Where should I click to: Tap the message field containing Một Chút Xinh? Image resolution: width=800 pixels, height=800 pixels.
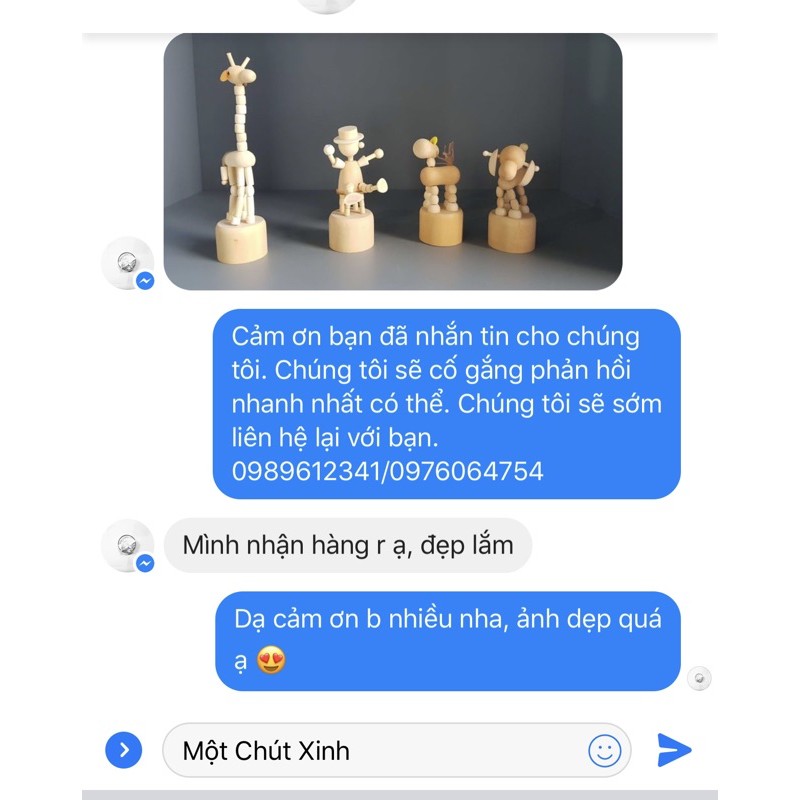(x=396, y=750)
